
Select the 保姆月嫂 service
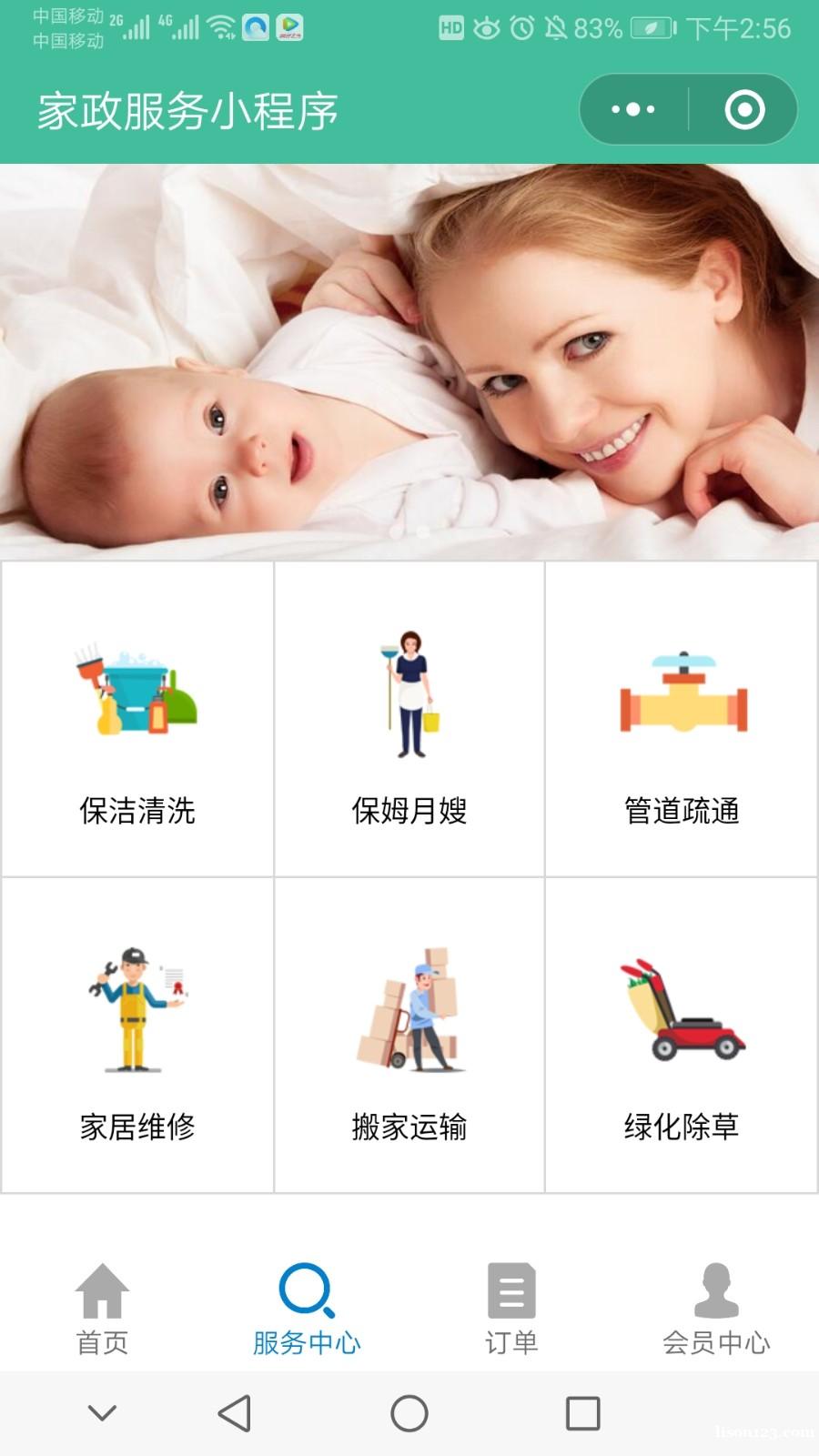pyautogui.click(x=409, y=719)
